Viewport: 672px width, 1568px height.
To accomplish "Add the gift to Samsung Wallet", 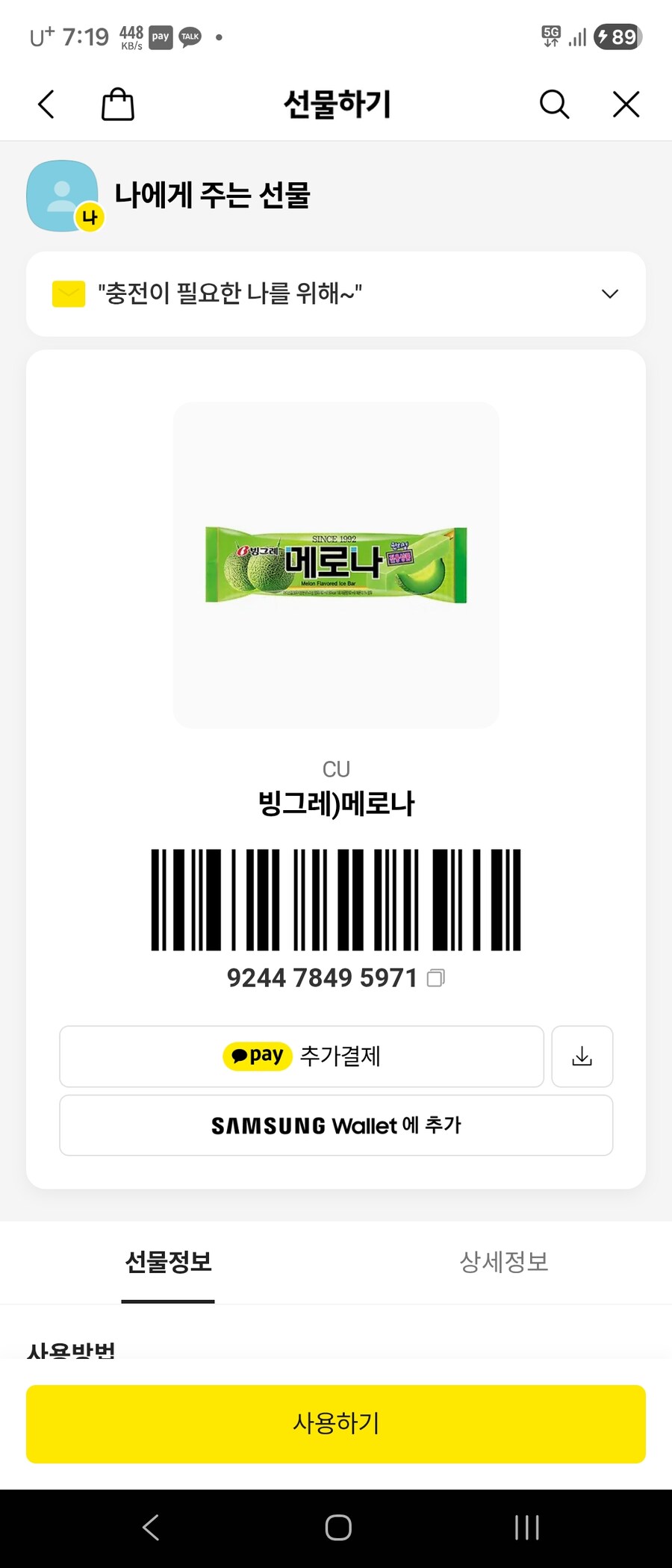I will point(335,1125).
